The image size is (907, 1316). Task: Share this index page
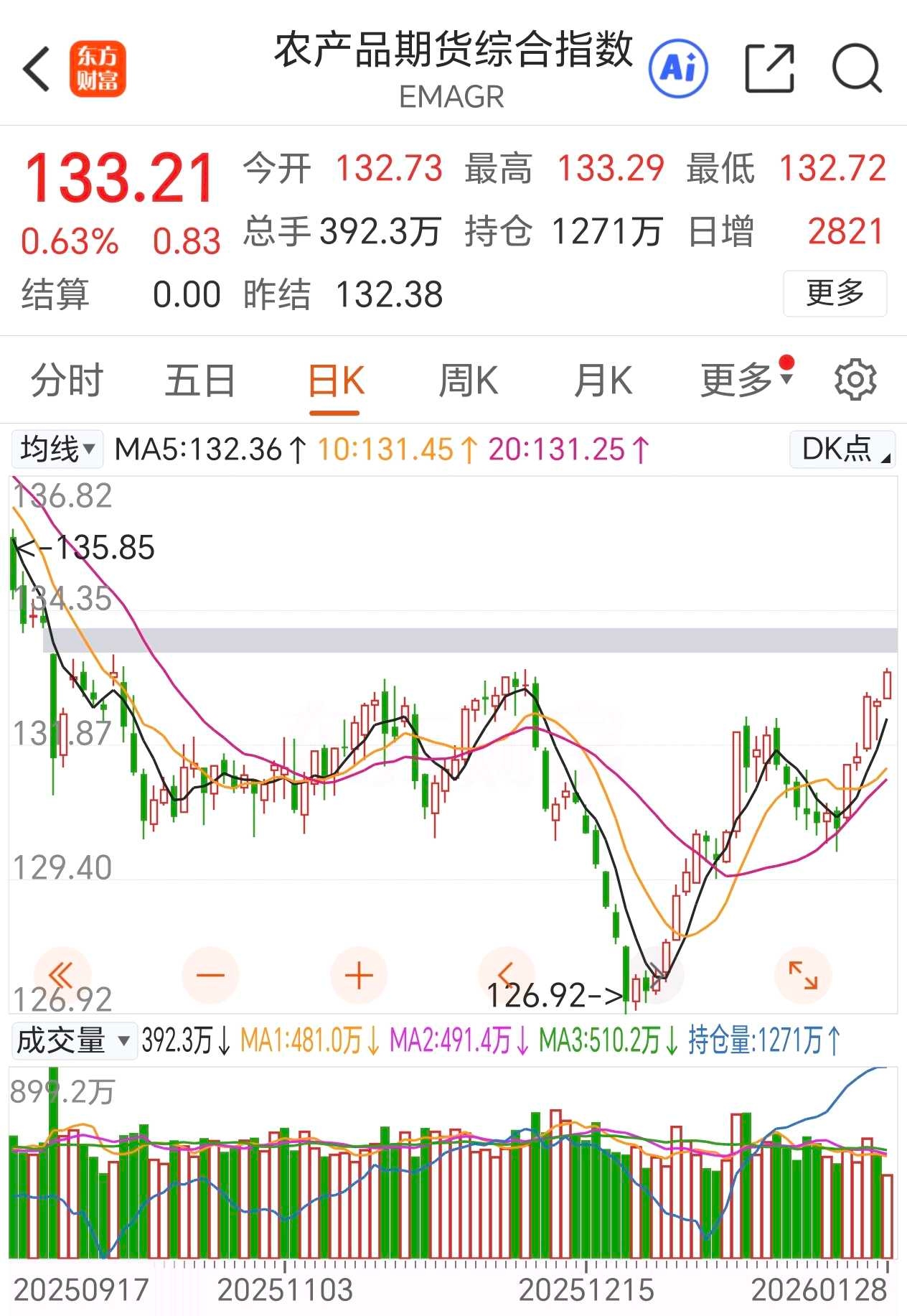[769, 69]
